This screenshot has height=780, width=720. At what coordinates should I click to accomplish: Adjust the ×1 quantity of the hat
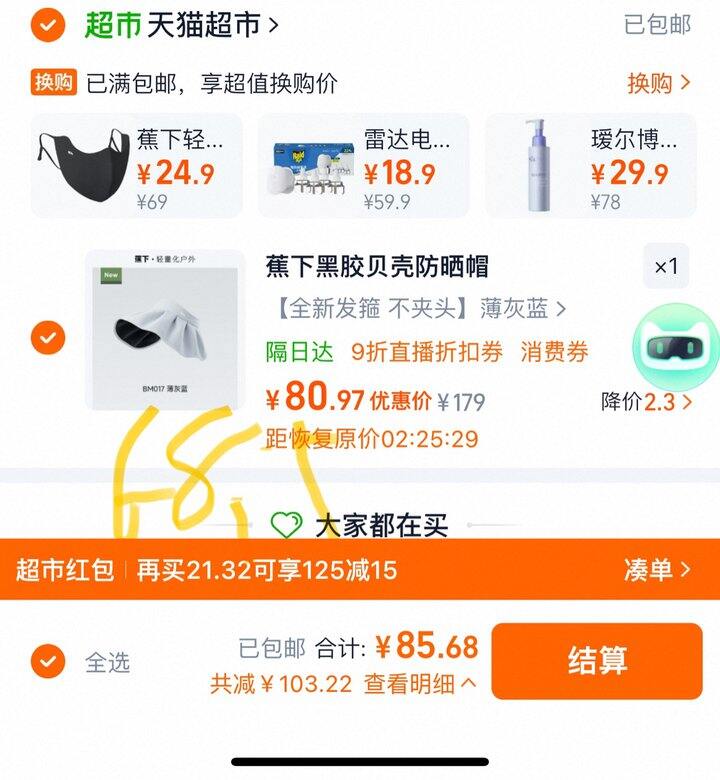pyautogui.click(x=665, y=266)
